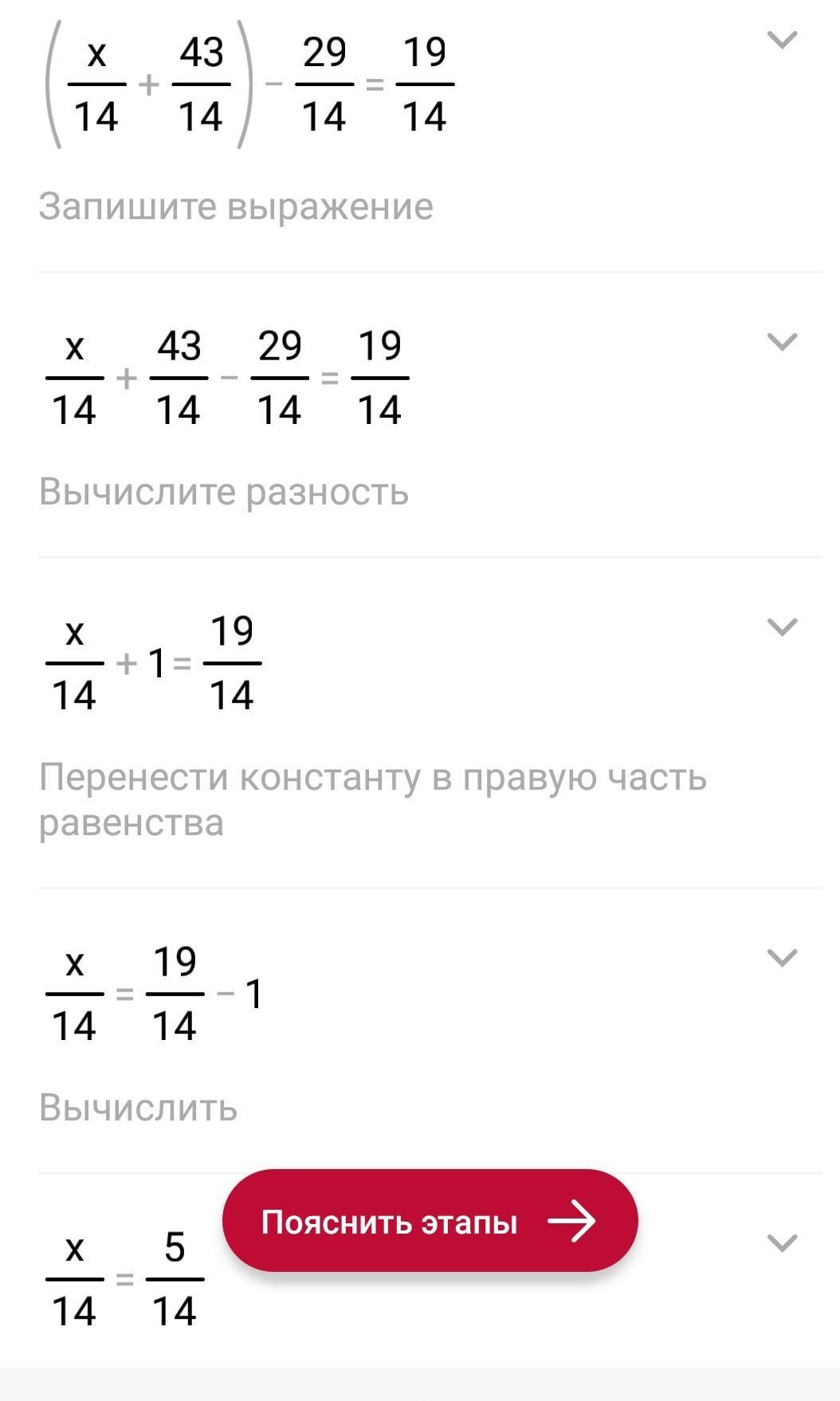Expand the 'Перенести константу в правую часть' step
This screenshot has height=1401, width=840.
[781, 626]
